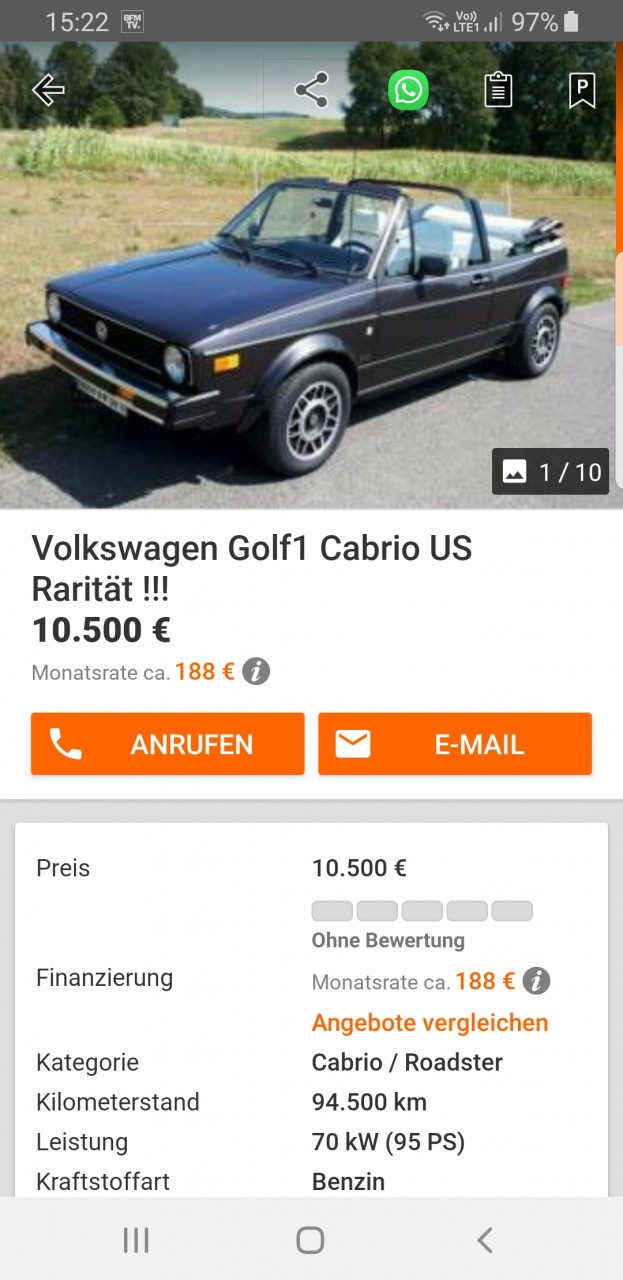Open Angebote vergleichen link
Image resolution: width=623 pixels, height=1280 pixels.
430,1023
